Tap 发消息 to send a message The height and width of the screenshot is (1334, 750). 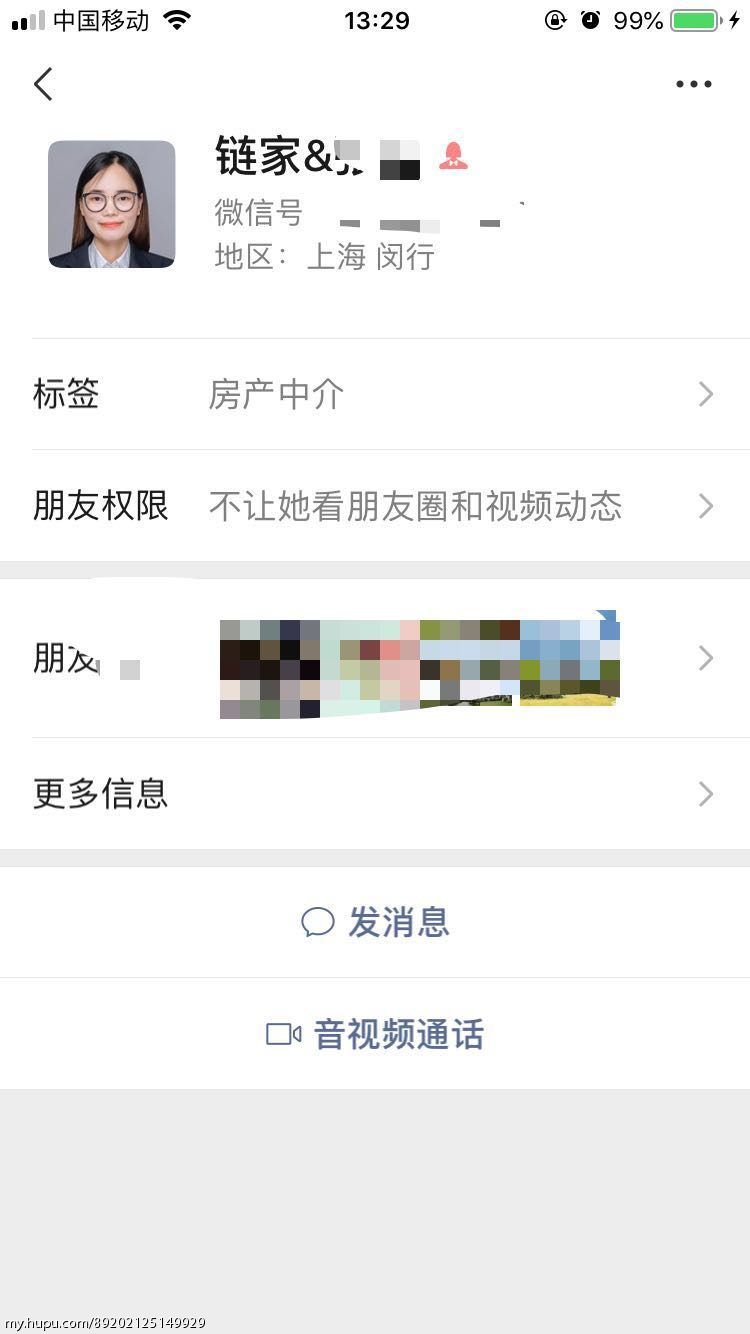(375, 922)
